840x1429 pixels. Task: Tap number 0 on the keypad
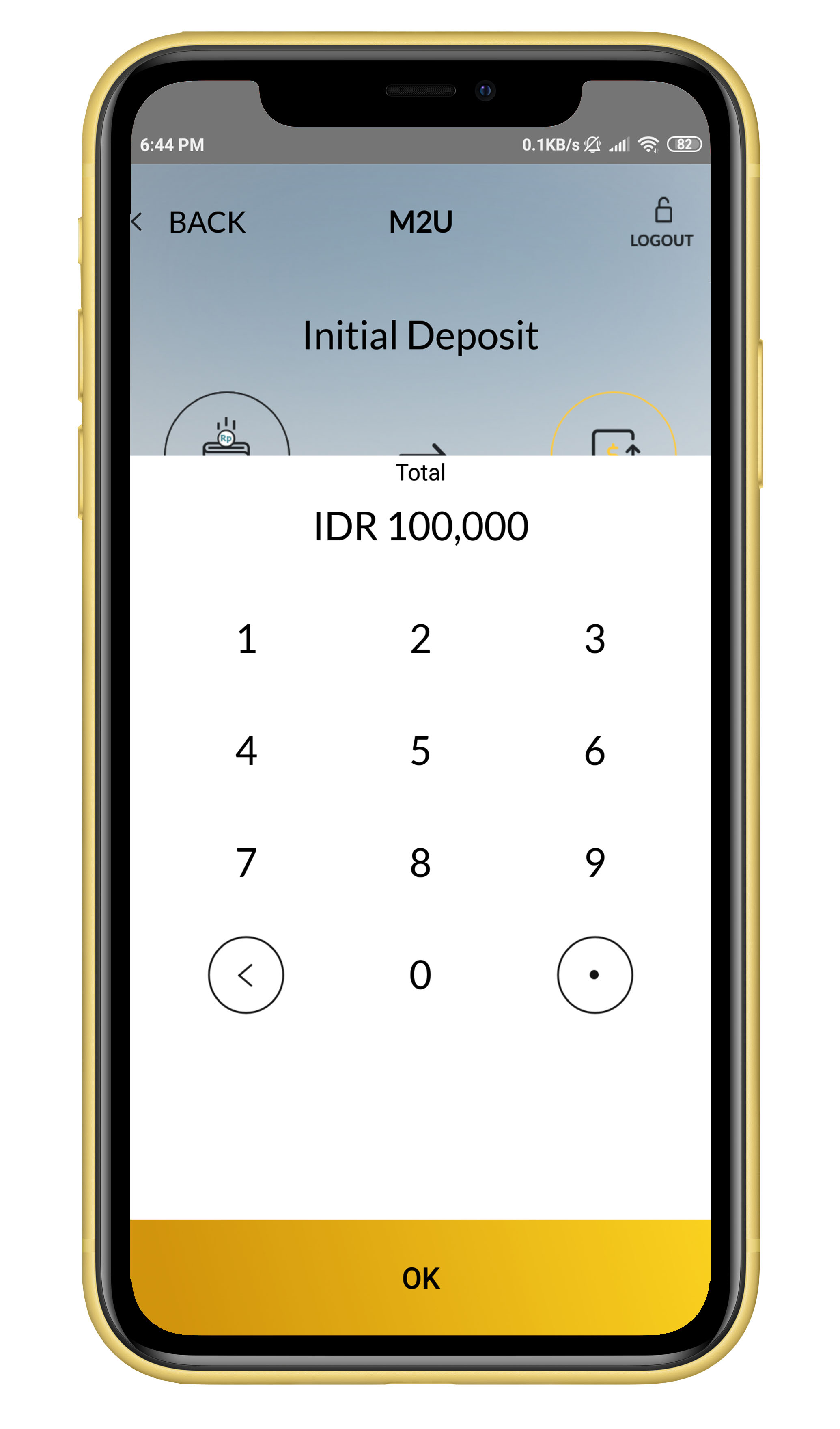pos(420,975)
